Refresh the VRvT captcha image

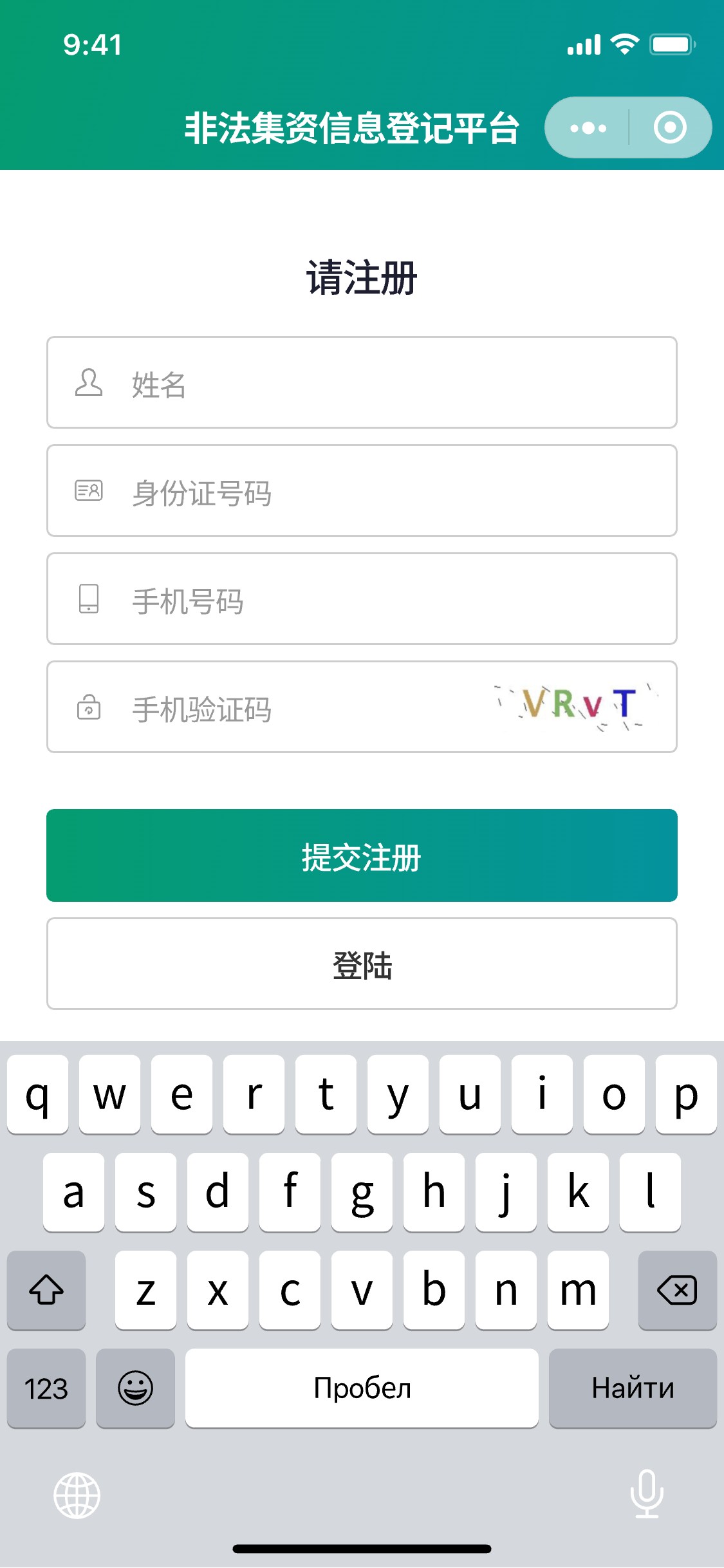pyautogui.click(x=577, y=705)
